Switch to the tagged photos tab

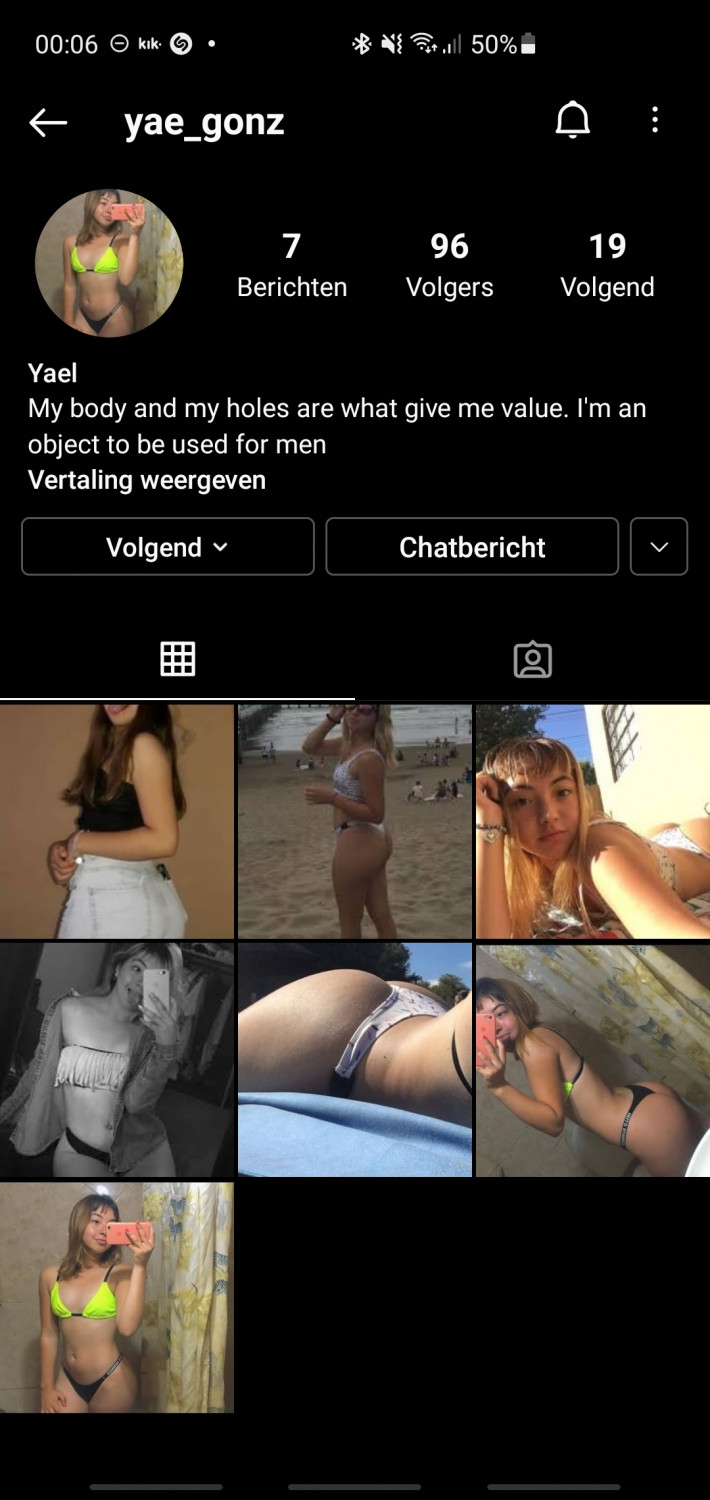532,659
